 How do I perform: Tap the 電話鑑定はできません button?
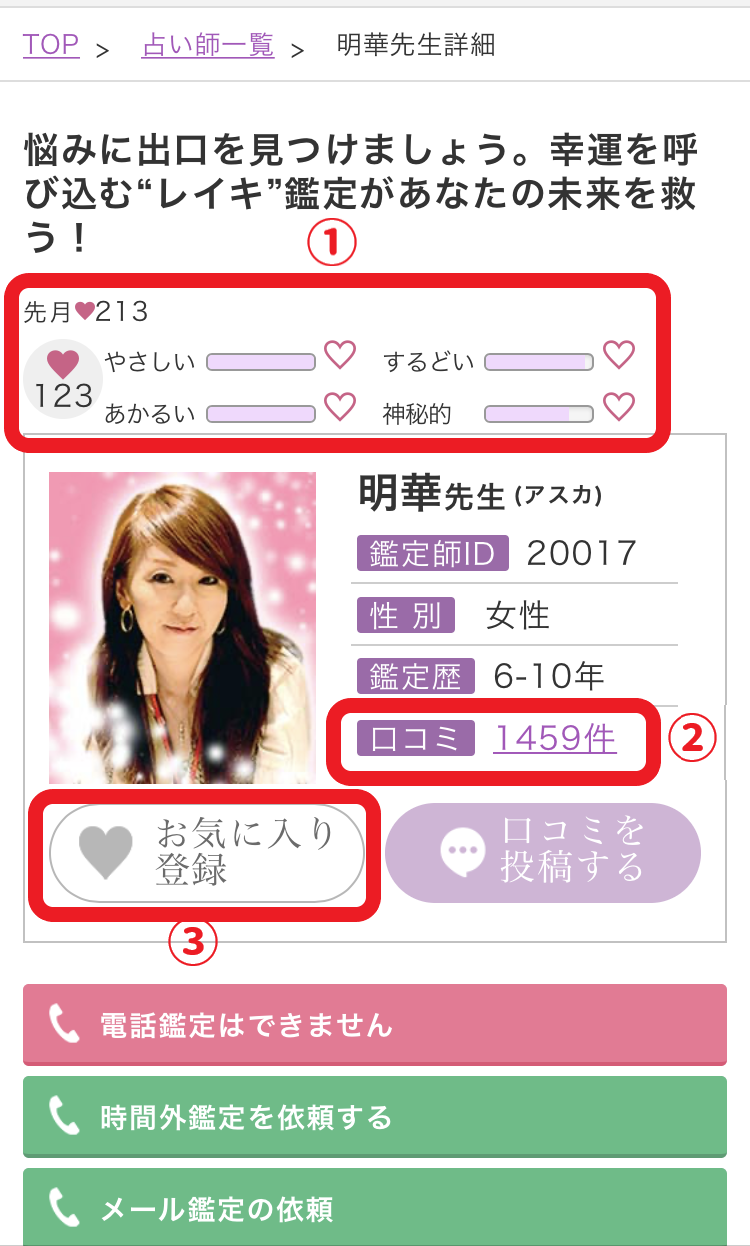pos(374,1024)
